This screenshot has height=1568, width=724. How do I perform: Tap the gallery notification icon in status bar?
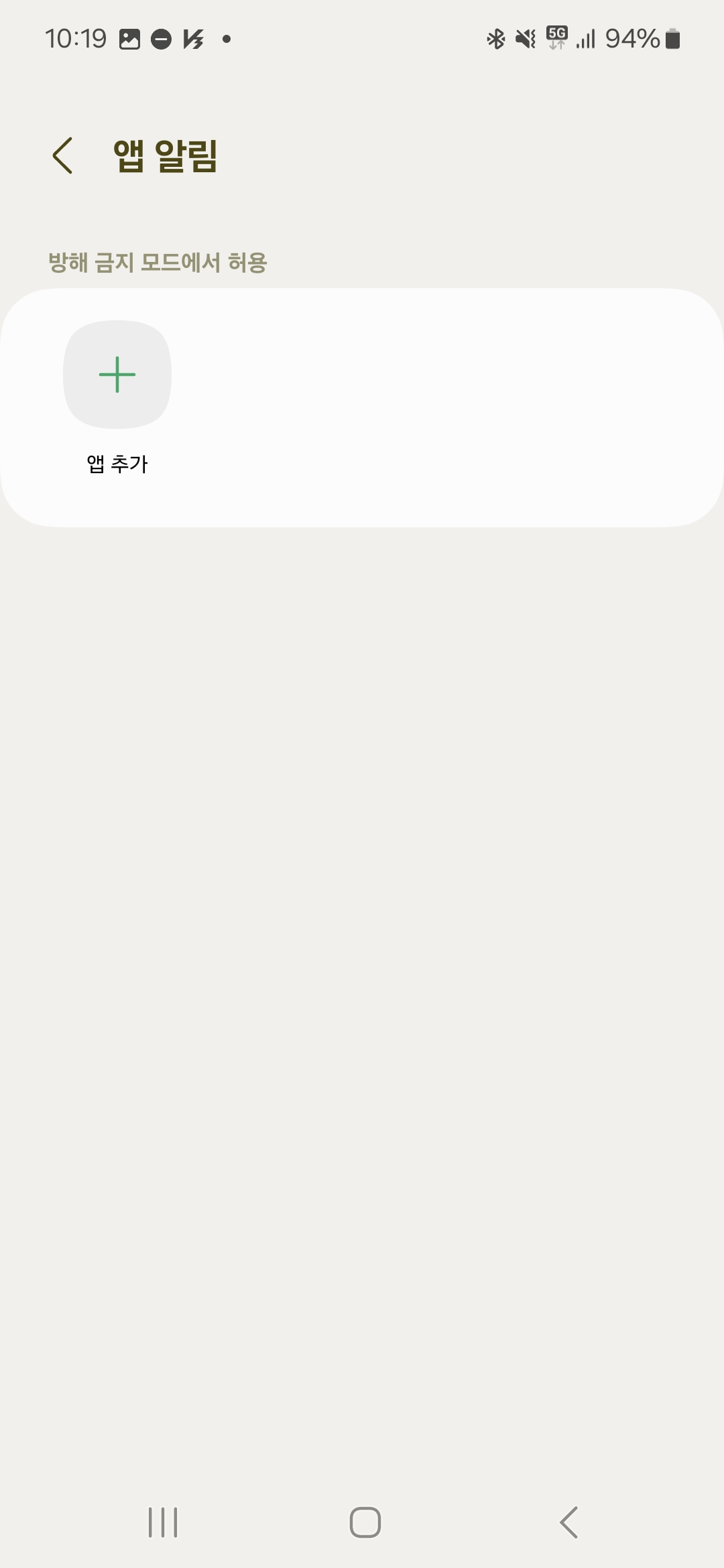pyautogui.click(x=129, y=39)
